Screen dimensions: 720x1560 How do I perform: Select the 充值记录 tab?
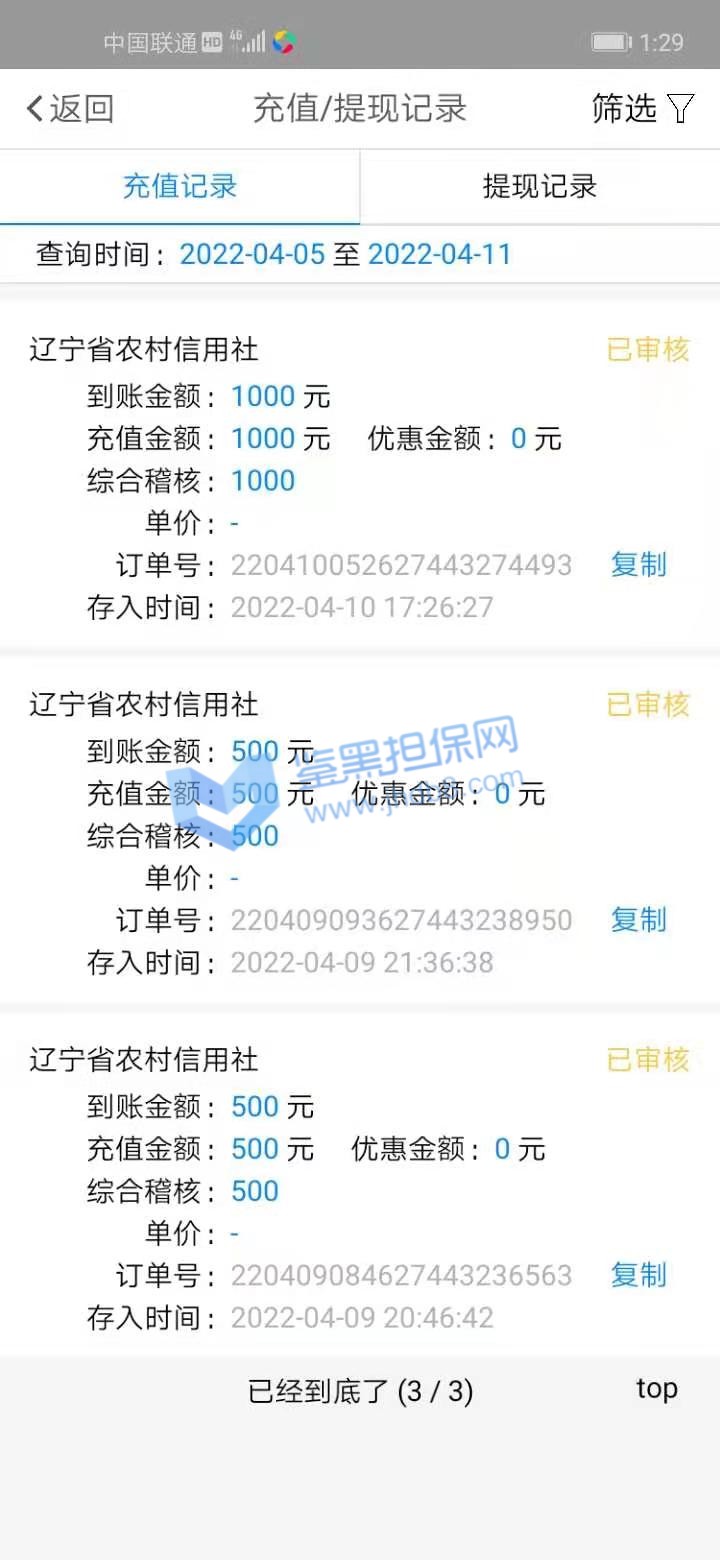coord(180,186)
